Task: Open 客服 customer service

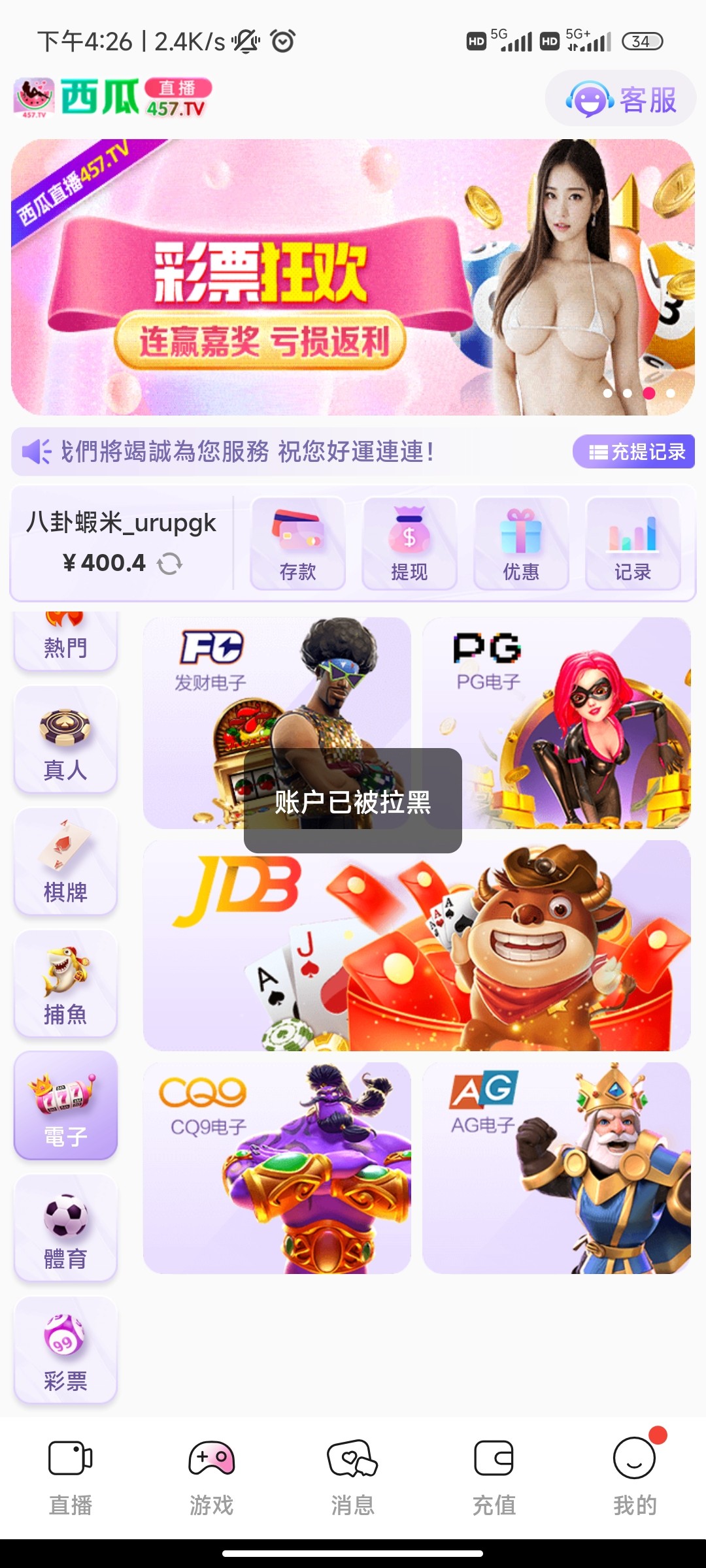Action: click(621, 99)
